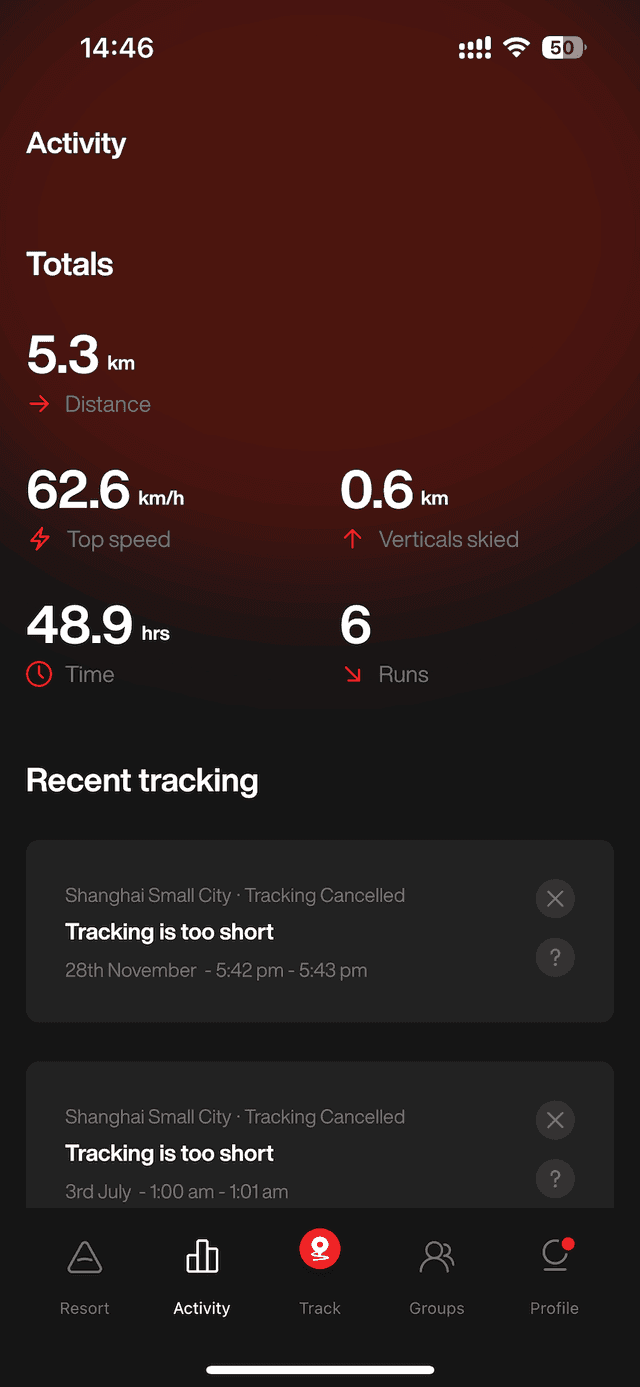640x1387 pixels.
Task: Show help for the 28th November tracking
Action: (x=555, y=958)
